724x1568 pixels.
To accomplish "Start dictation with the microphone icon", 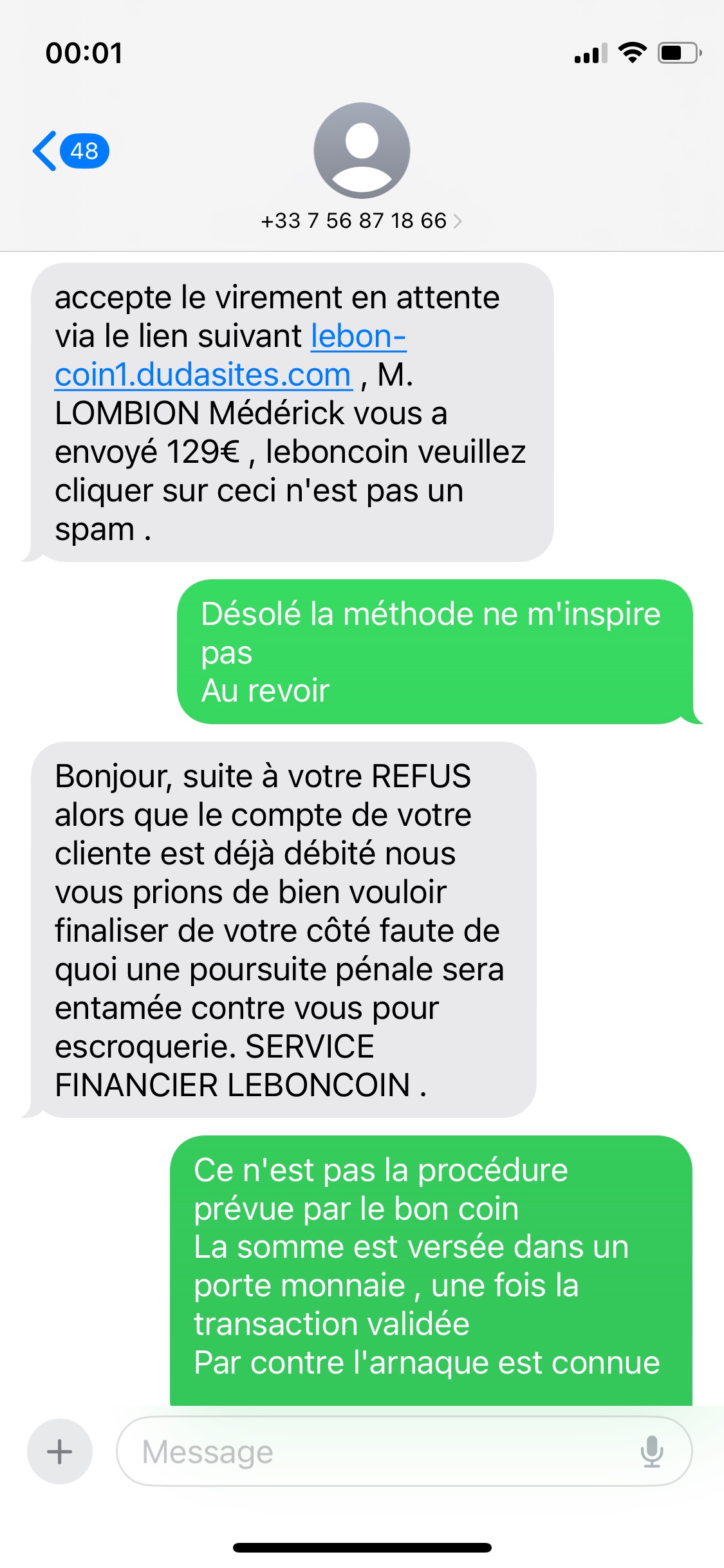I will click(x=651, y=1451).
